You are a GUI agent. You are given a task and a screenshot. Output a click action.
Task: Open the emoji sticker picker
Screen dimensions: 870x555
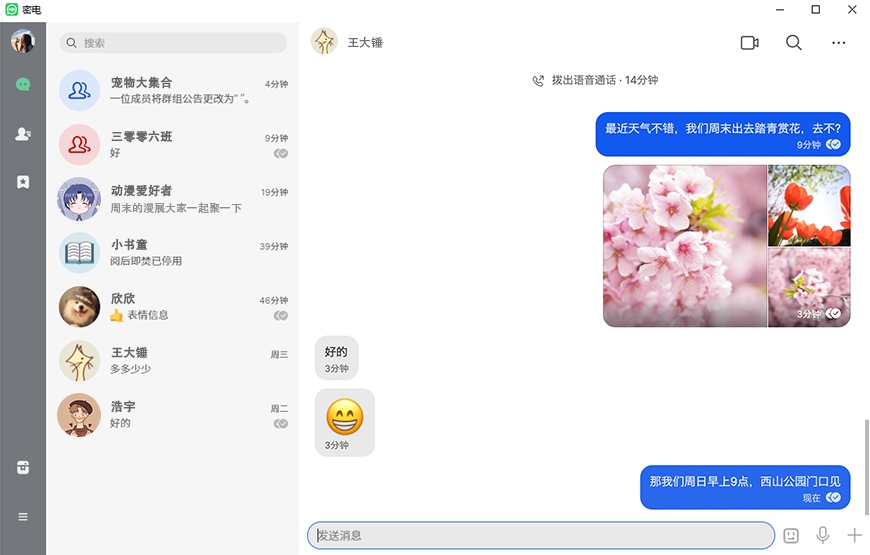click(791, 535)
